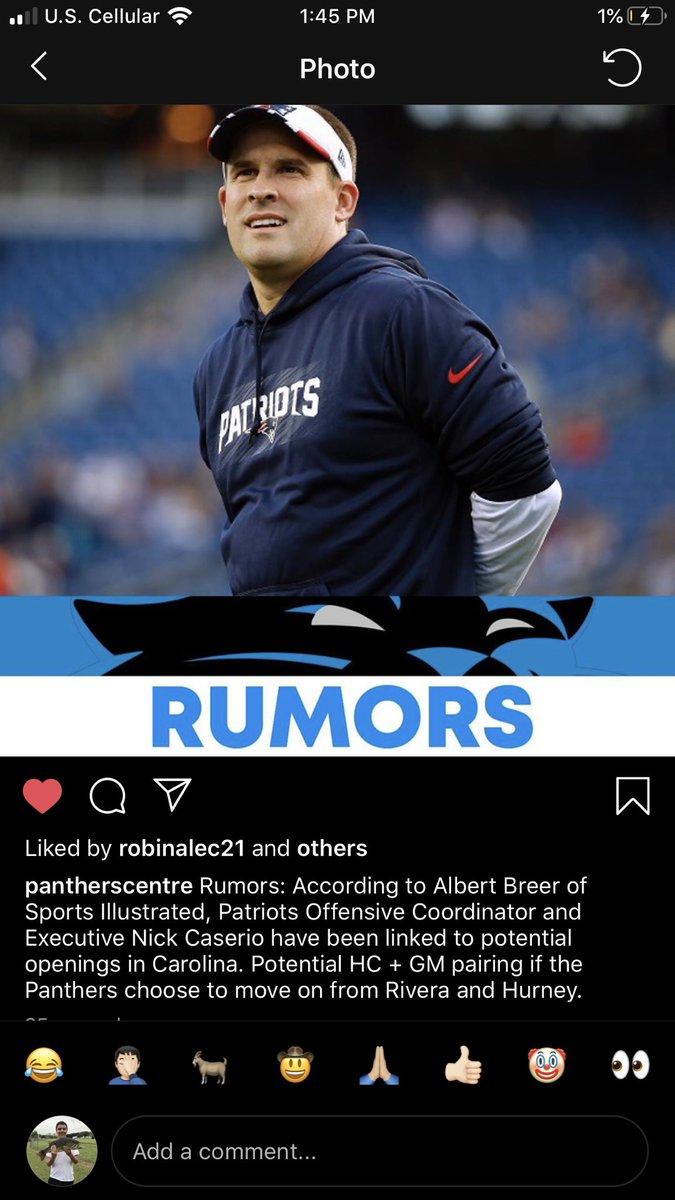View others who liked the post
Screen dimensions: 675x1200
click(x=331, y=849)
